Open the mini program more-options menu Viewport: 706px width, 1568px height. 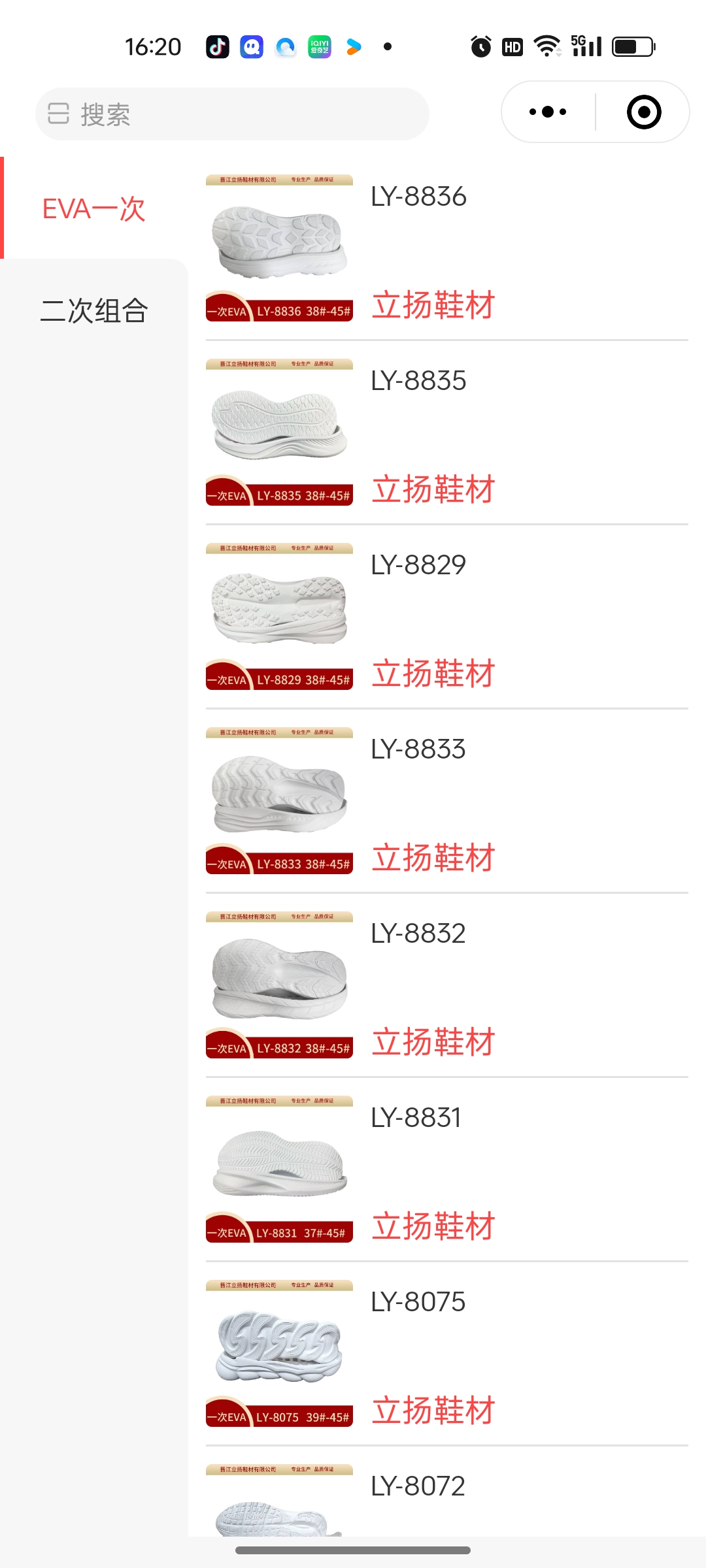pyautogui.click(x=548, y=112)
